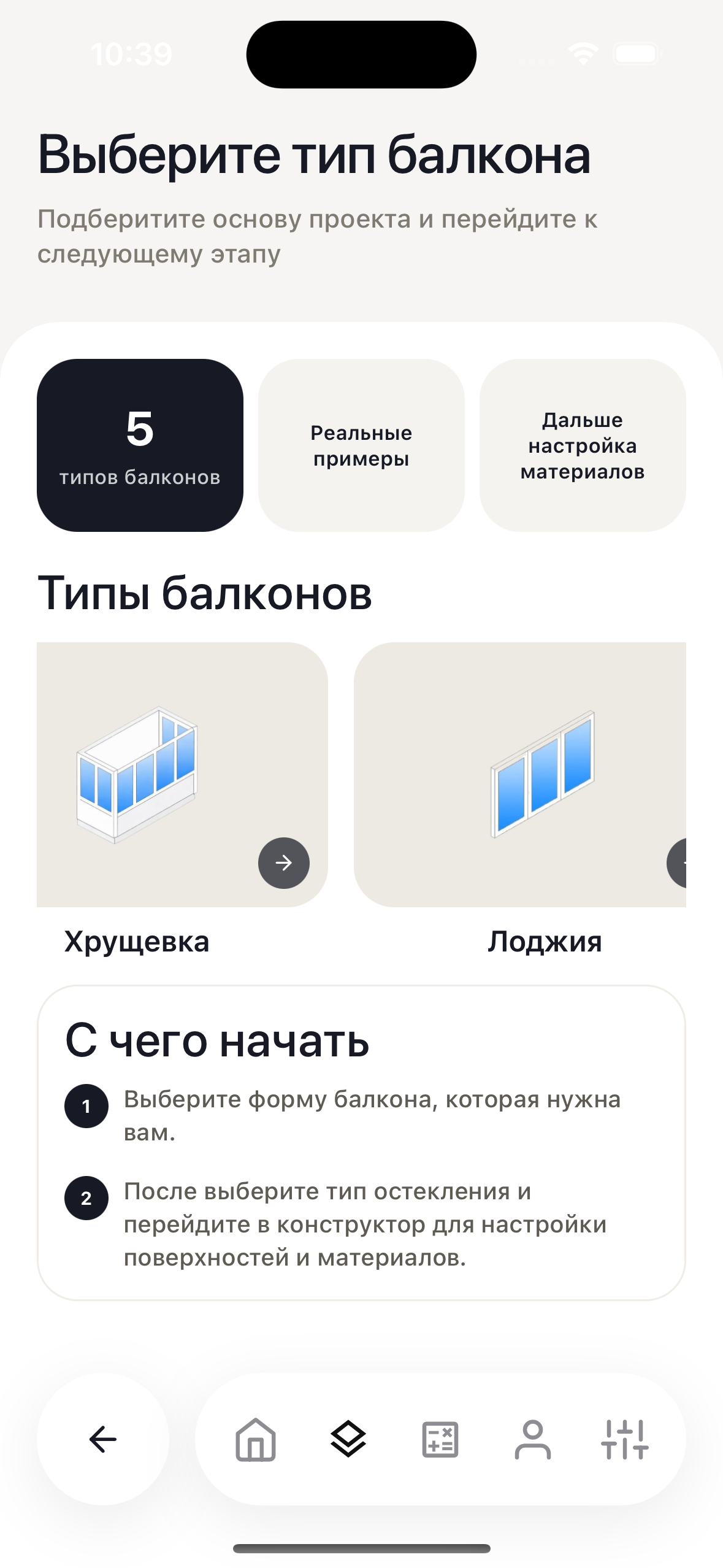The height and width of the screenshot is (1568, 723).
Task: Switch to the layers tab
Action: [348, 1439]
